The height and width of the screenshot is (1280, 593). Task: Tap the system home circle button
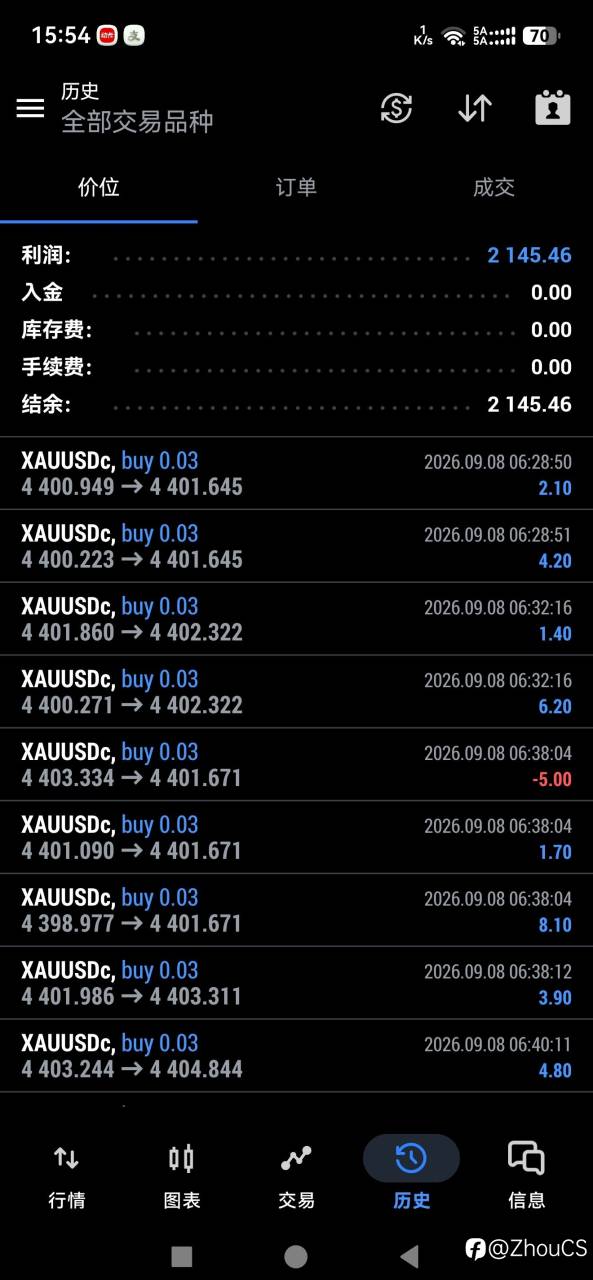click(x=296, y=1256)
